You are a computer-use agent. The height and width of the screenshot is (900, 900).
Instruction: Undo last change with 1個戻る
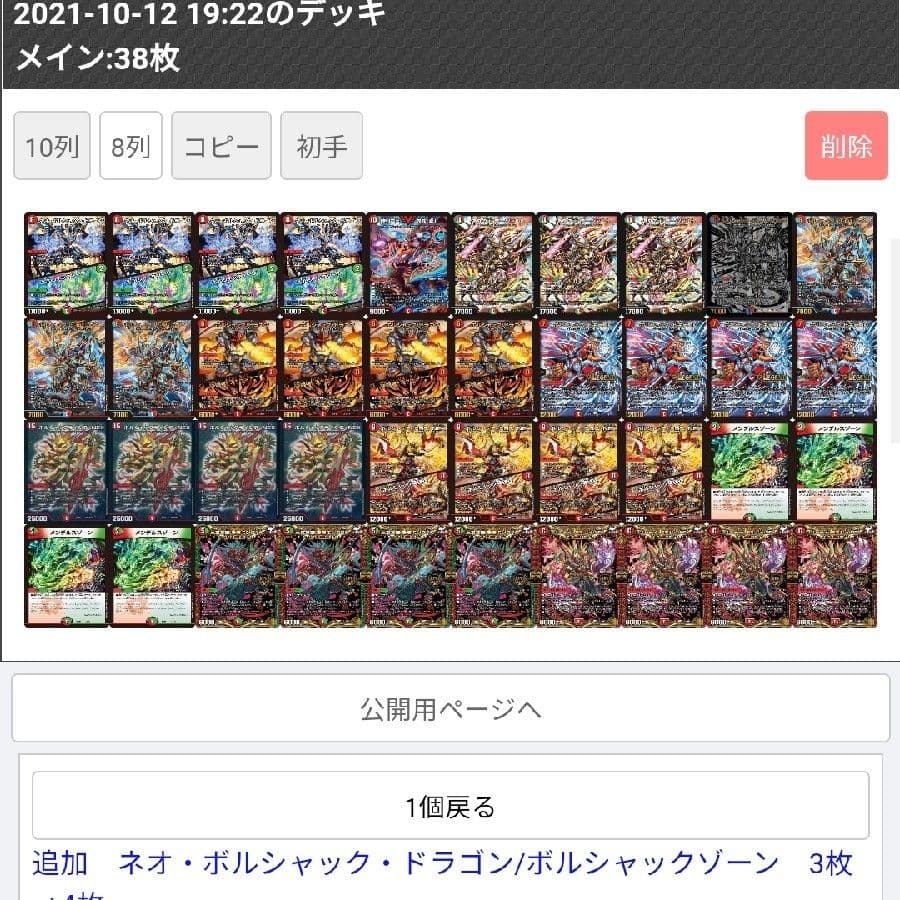point(450,806)
